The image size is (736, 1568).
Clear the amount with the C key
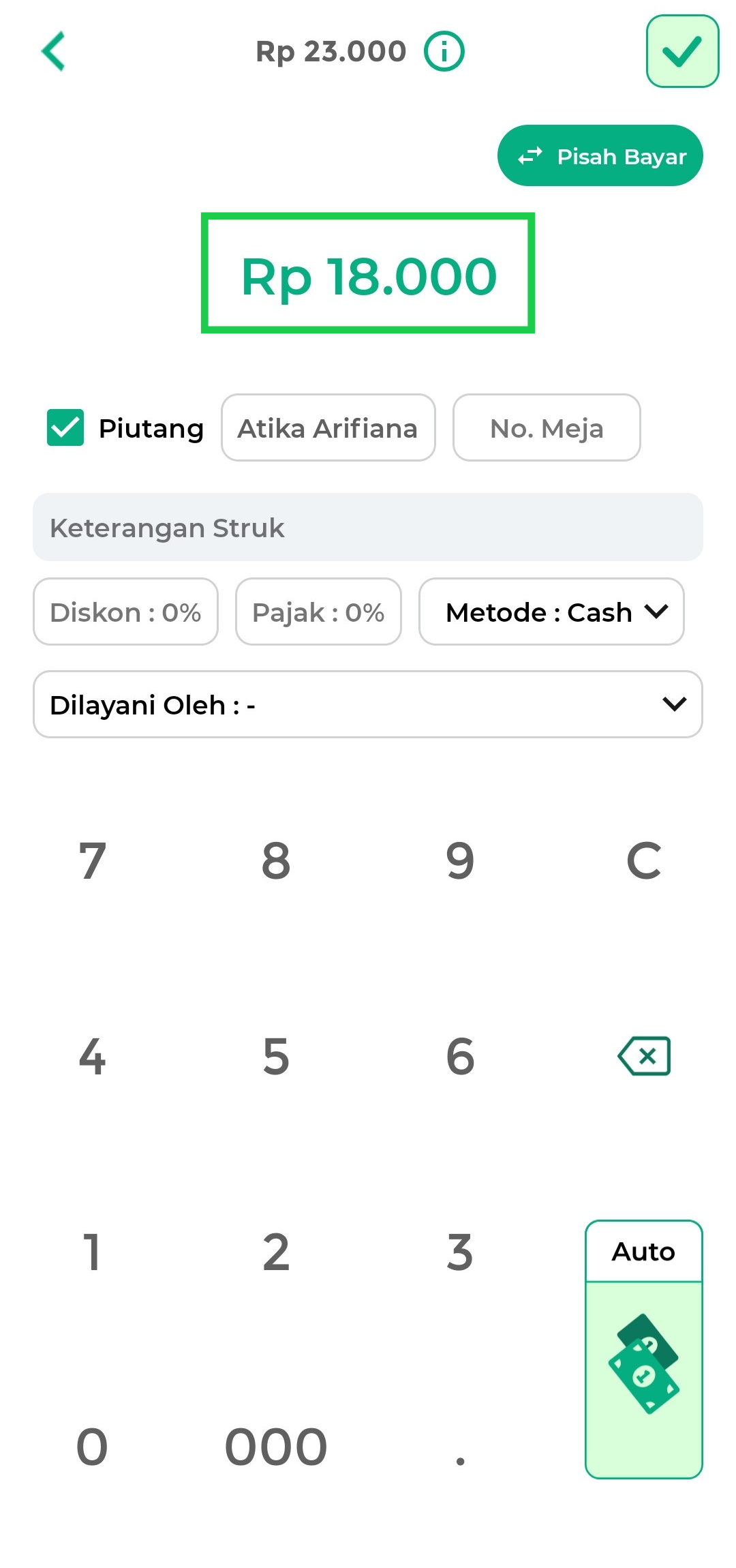tap(644, 860)
